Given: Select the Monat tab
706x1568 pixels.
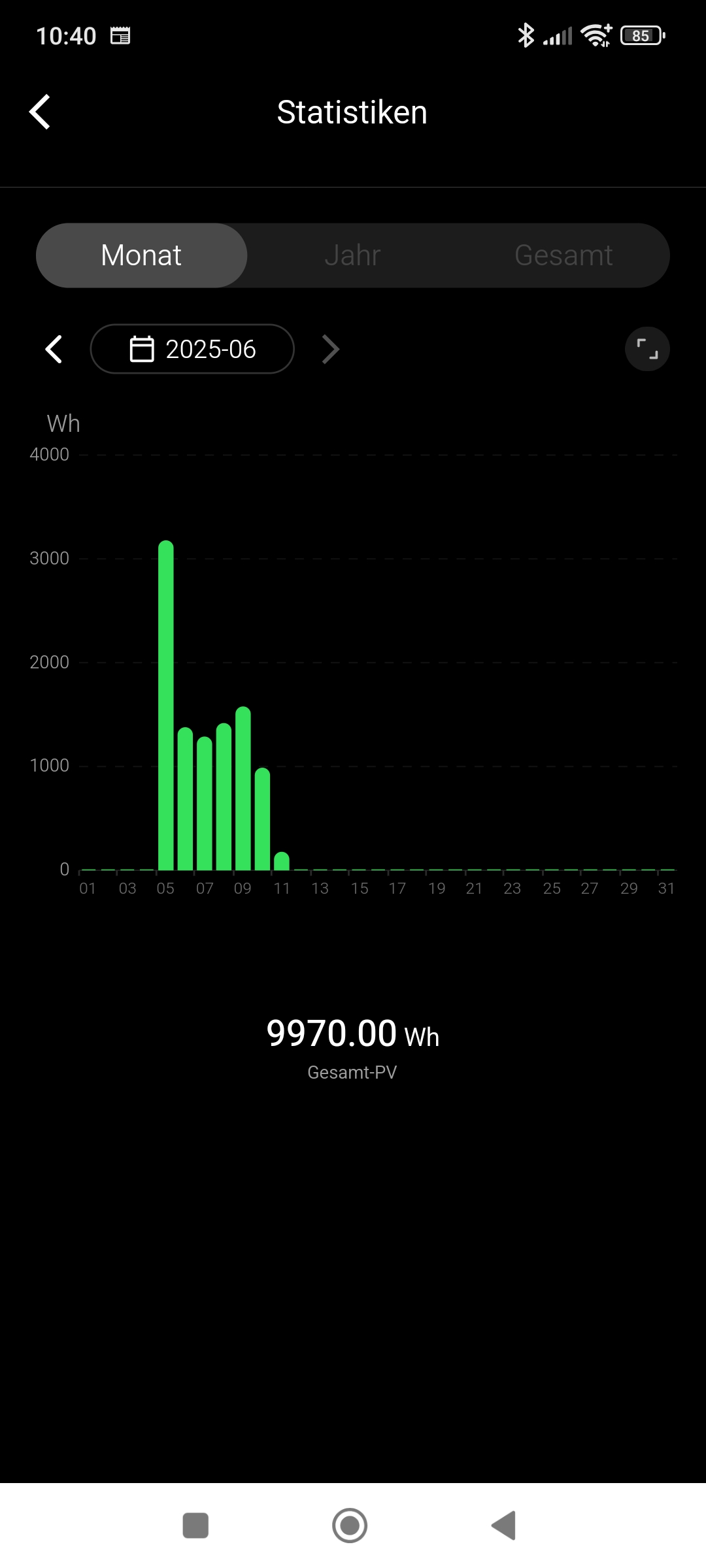Looking at the screenshot, I should pos(142,255).
